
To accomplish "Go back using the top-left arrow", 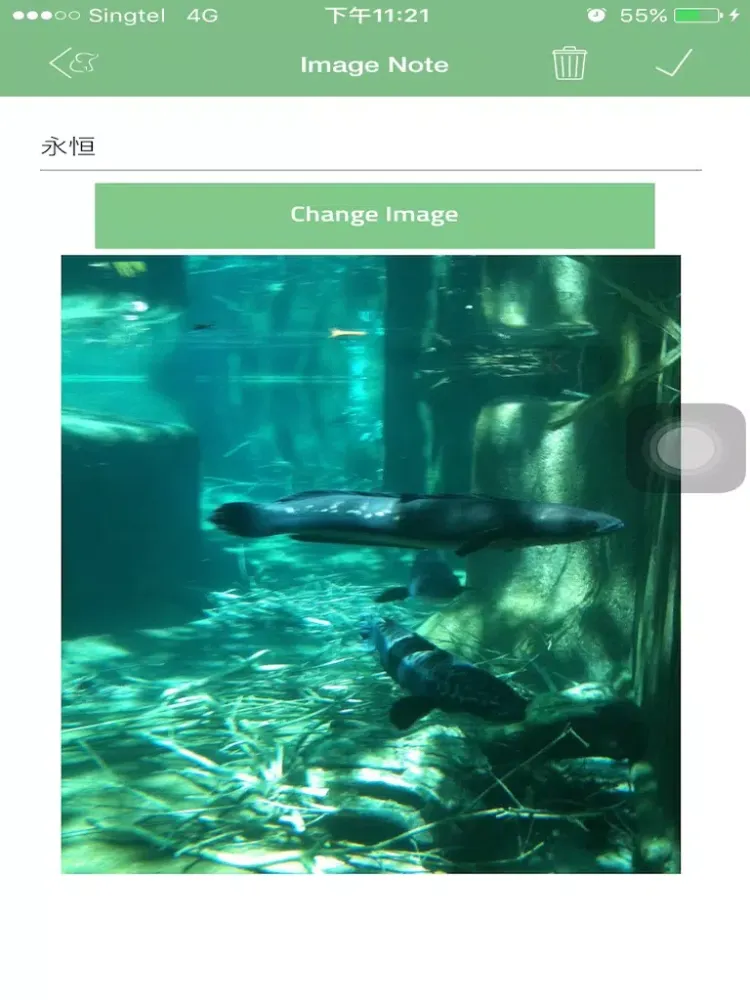I will click(73, 64).
